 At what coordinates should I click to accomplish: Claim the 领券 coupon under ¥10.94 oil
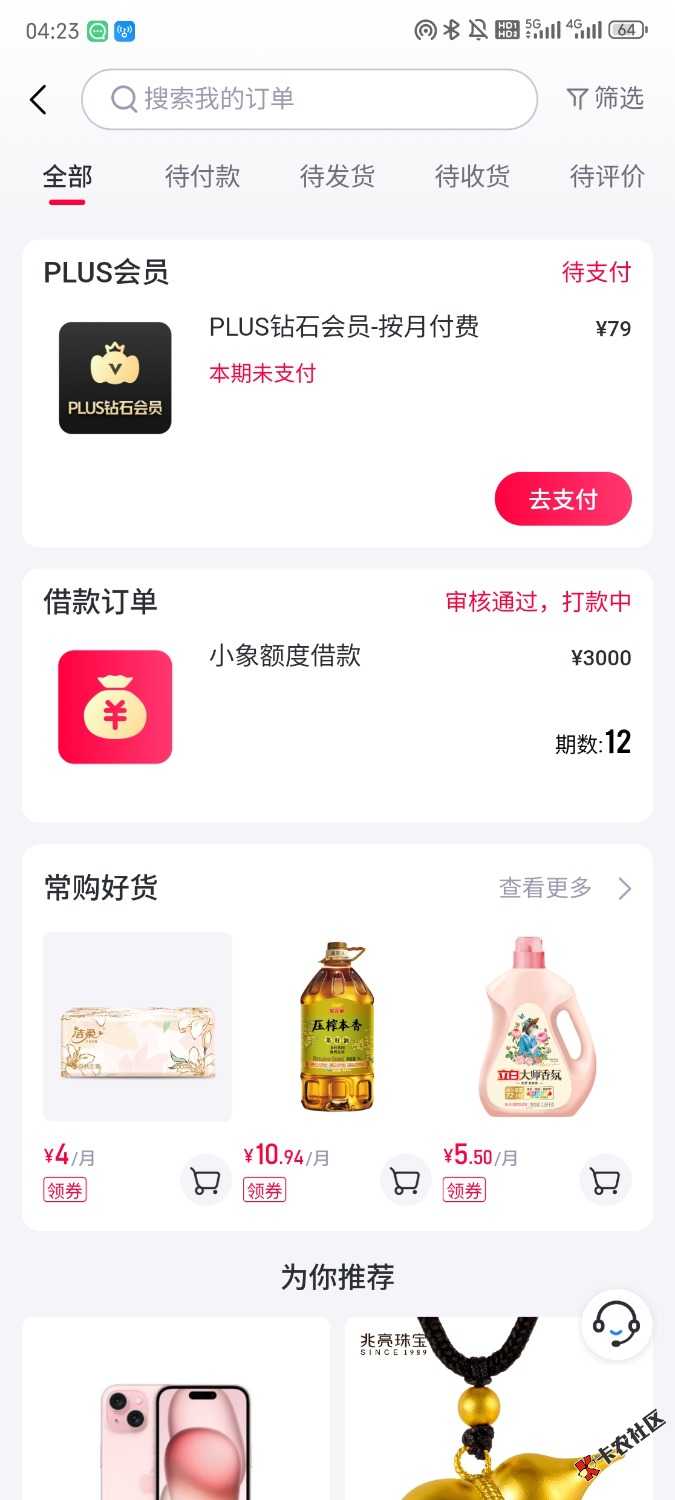coord(264,1190)
